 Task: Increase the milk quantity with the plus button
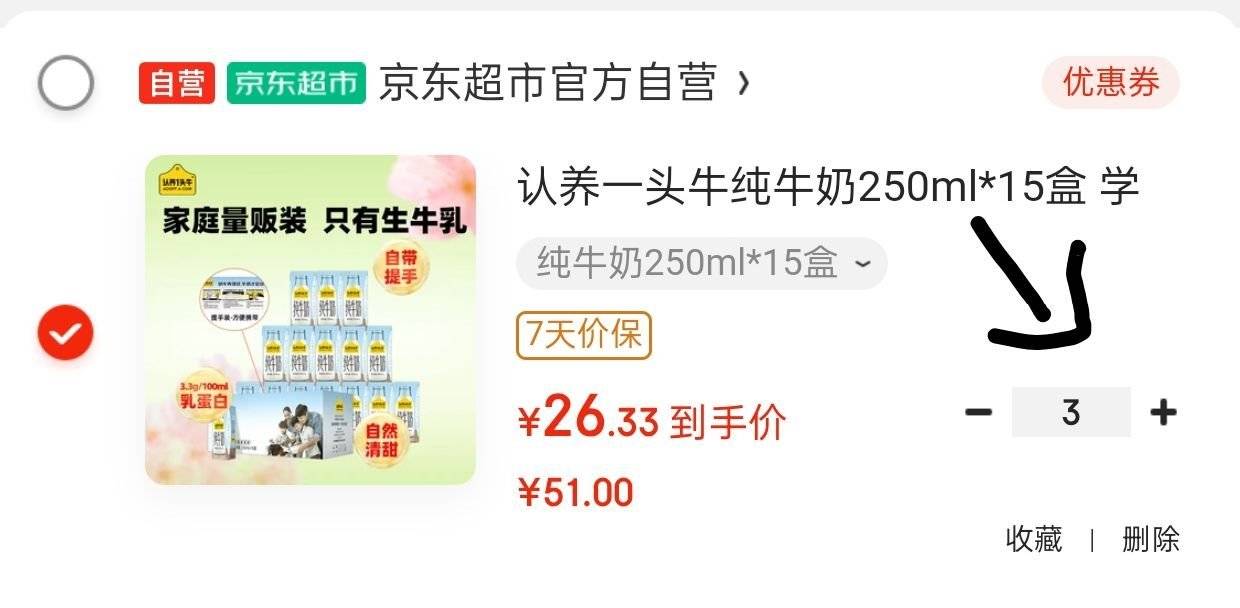1162,412
